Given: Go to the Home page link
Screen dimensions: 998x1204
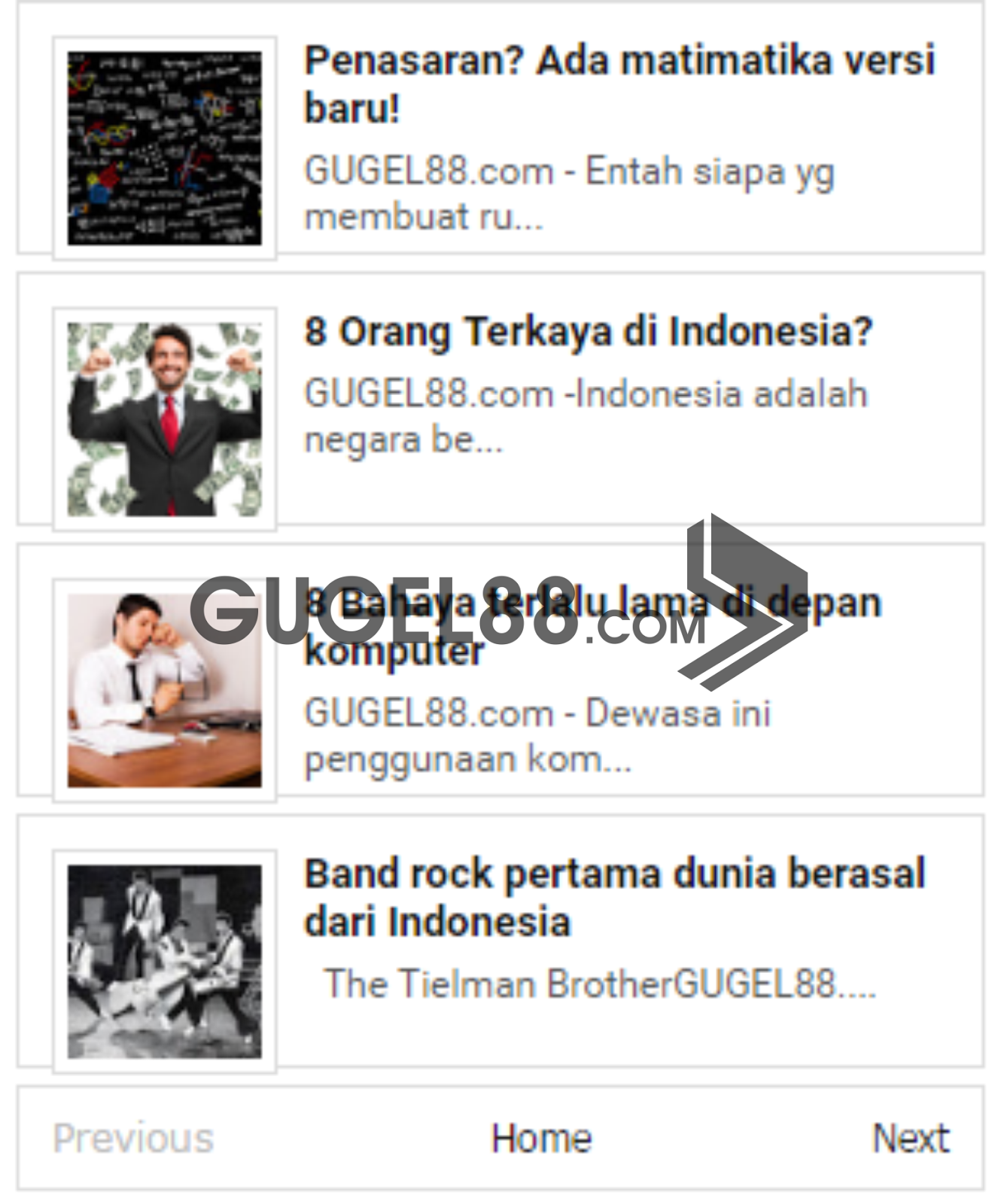Looking at the screenshot, I should (x=541, y=1138).
